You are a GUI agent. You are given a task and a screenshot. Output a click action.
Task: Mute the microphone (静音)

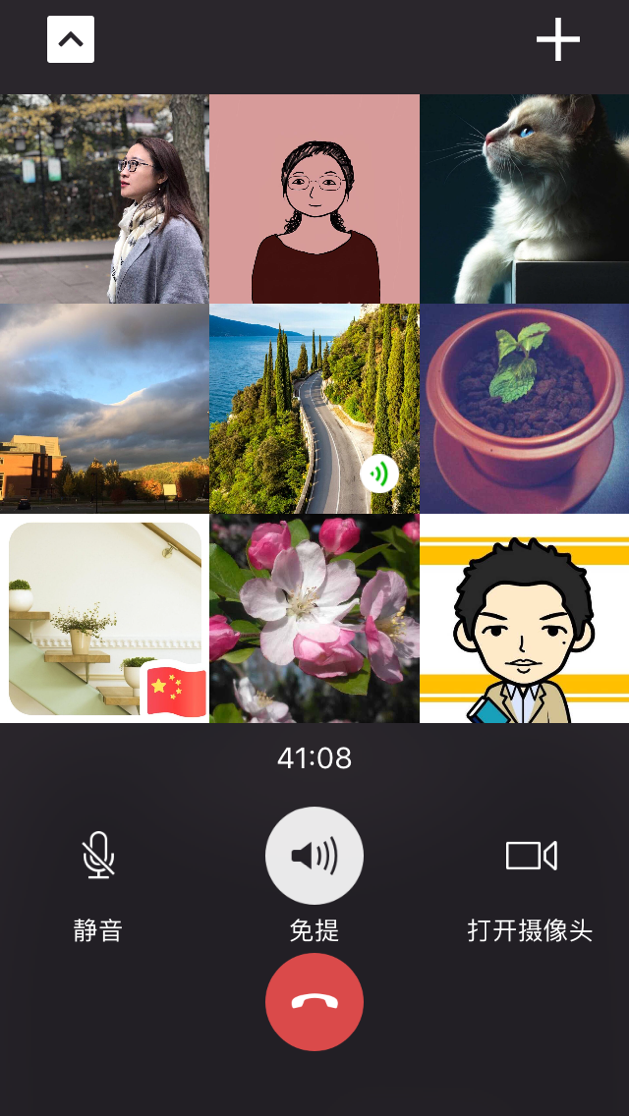click(x=98, y=856)
